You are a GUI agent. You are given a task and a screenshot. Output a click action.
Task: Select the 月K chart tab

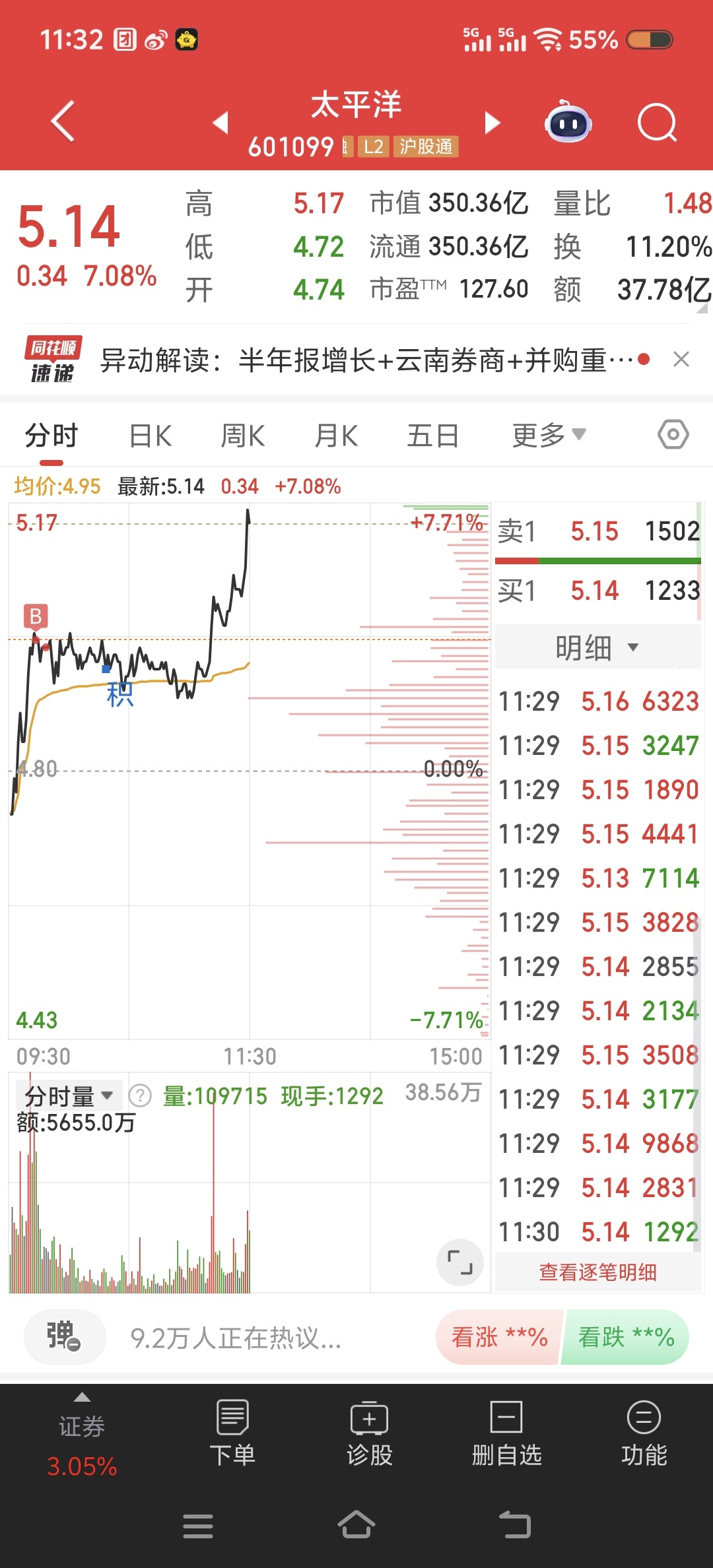pyautogui.click(x=336, y=436)
